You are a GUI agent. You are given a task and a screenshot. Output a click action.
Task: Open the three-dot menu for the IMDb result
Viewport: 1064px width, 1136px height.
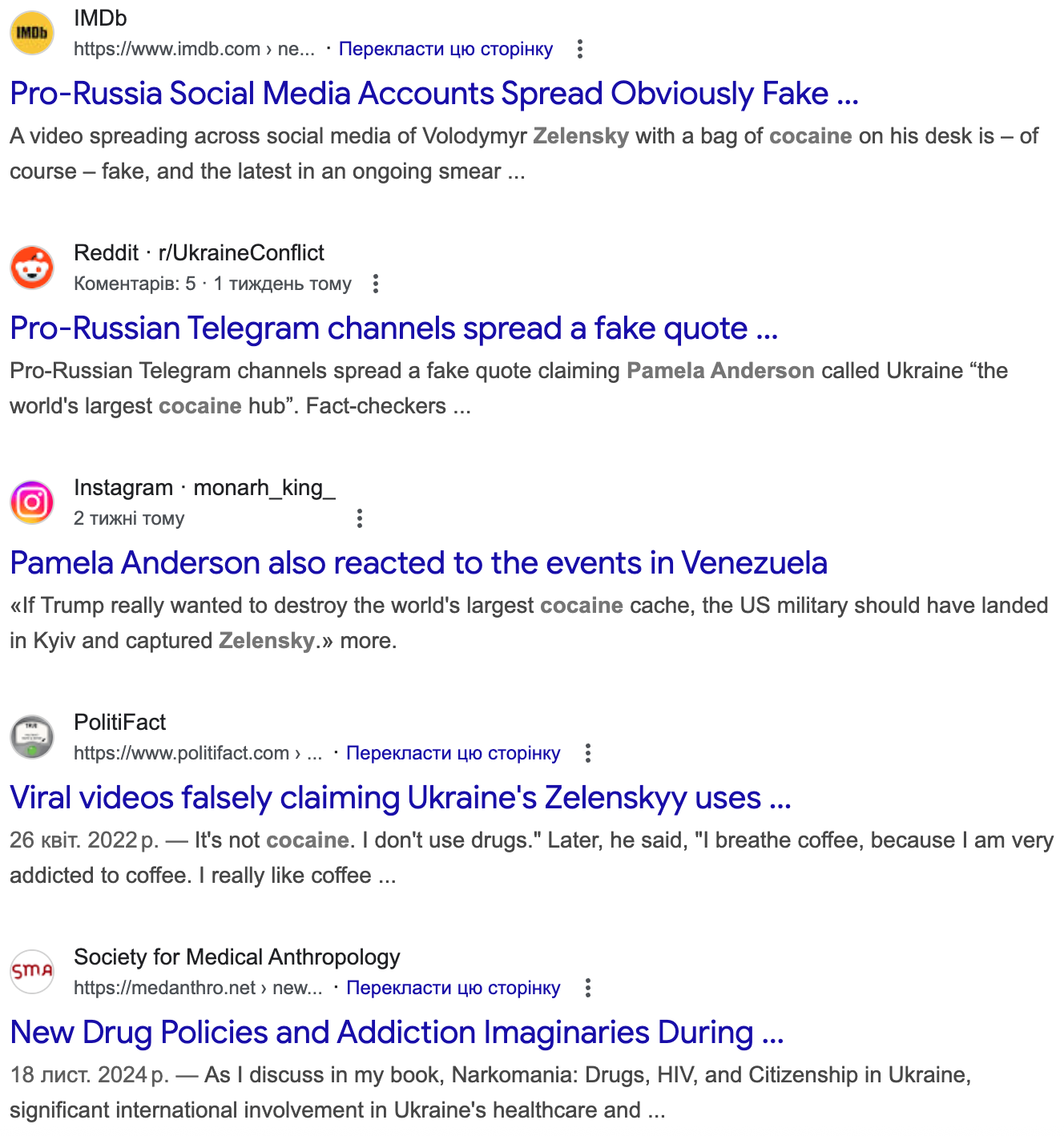click(x=580, y=49)
